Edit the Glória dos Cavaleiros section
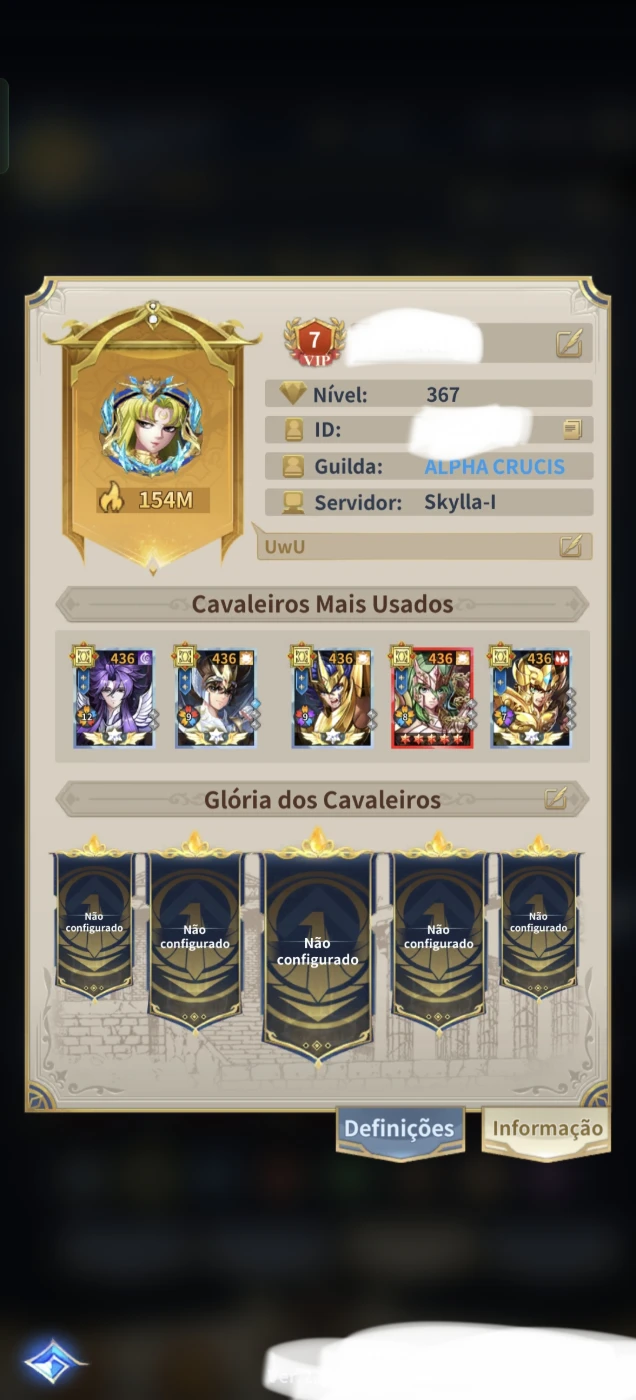This screenshot has width=636, height=1400. tap(556, 799)
